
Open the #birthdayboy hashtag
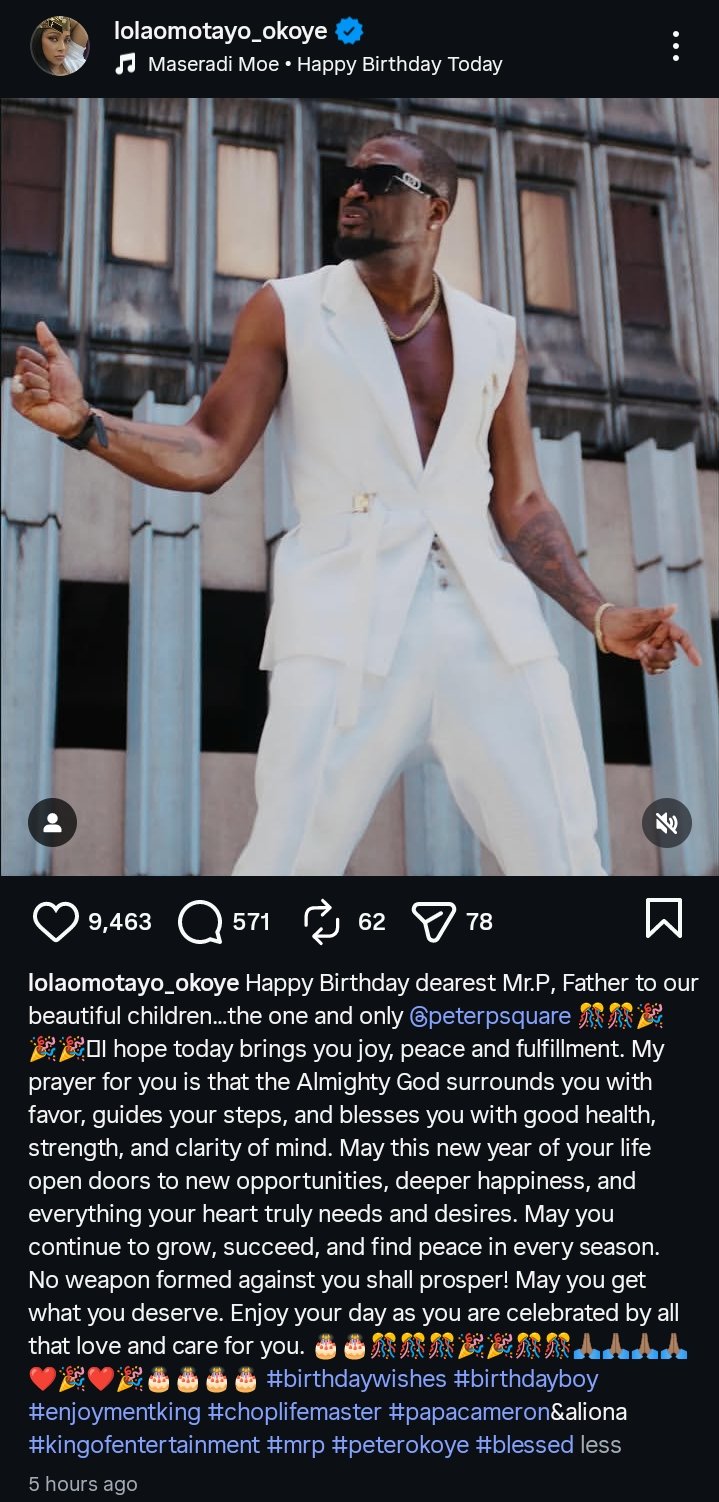pos(526,1379)
